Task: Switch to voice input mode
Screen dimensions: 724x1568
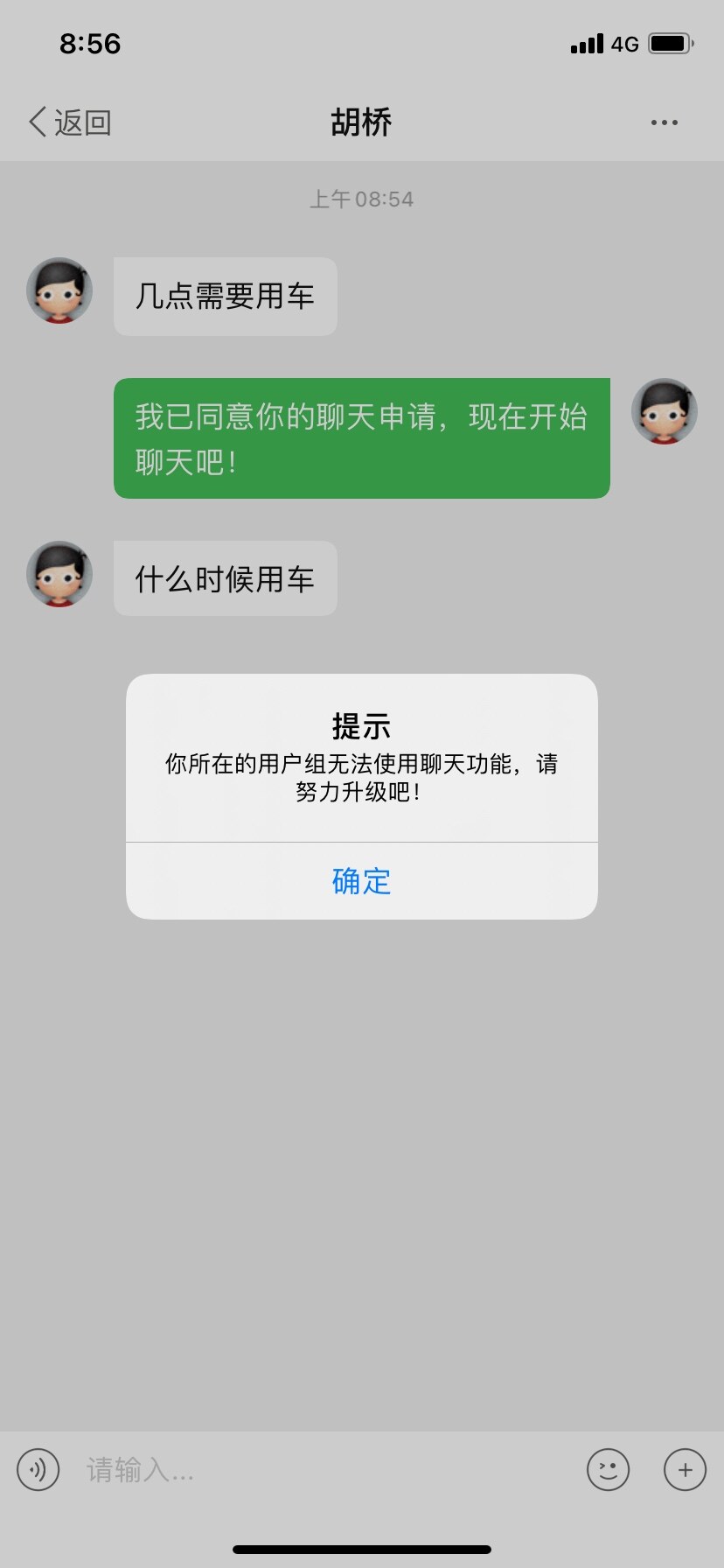Action: pos(38,1469)
